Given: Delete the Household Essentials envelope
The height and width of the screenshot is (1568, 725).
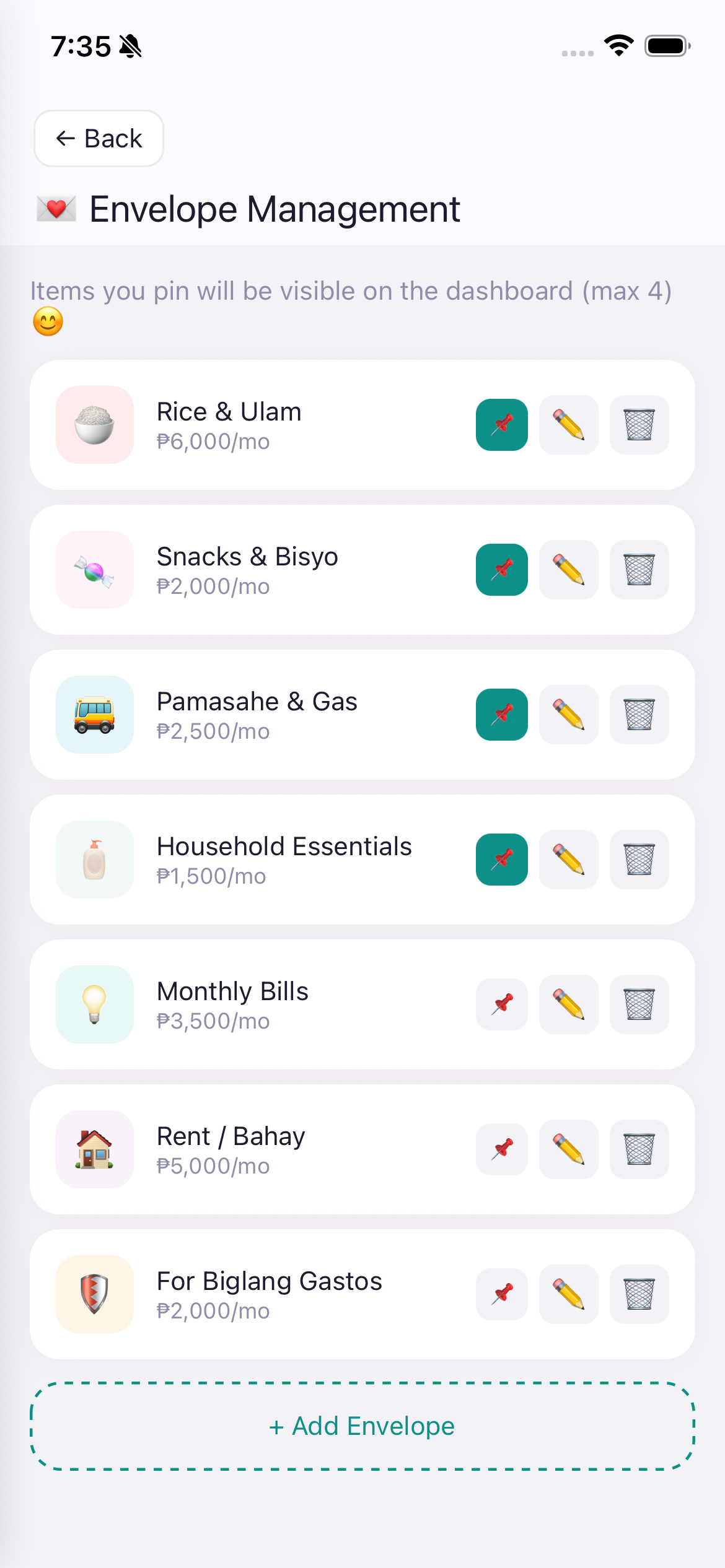Looking at the screenshot, I should coord(639,860).
